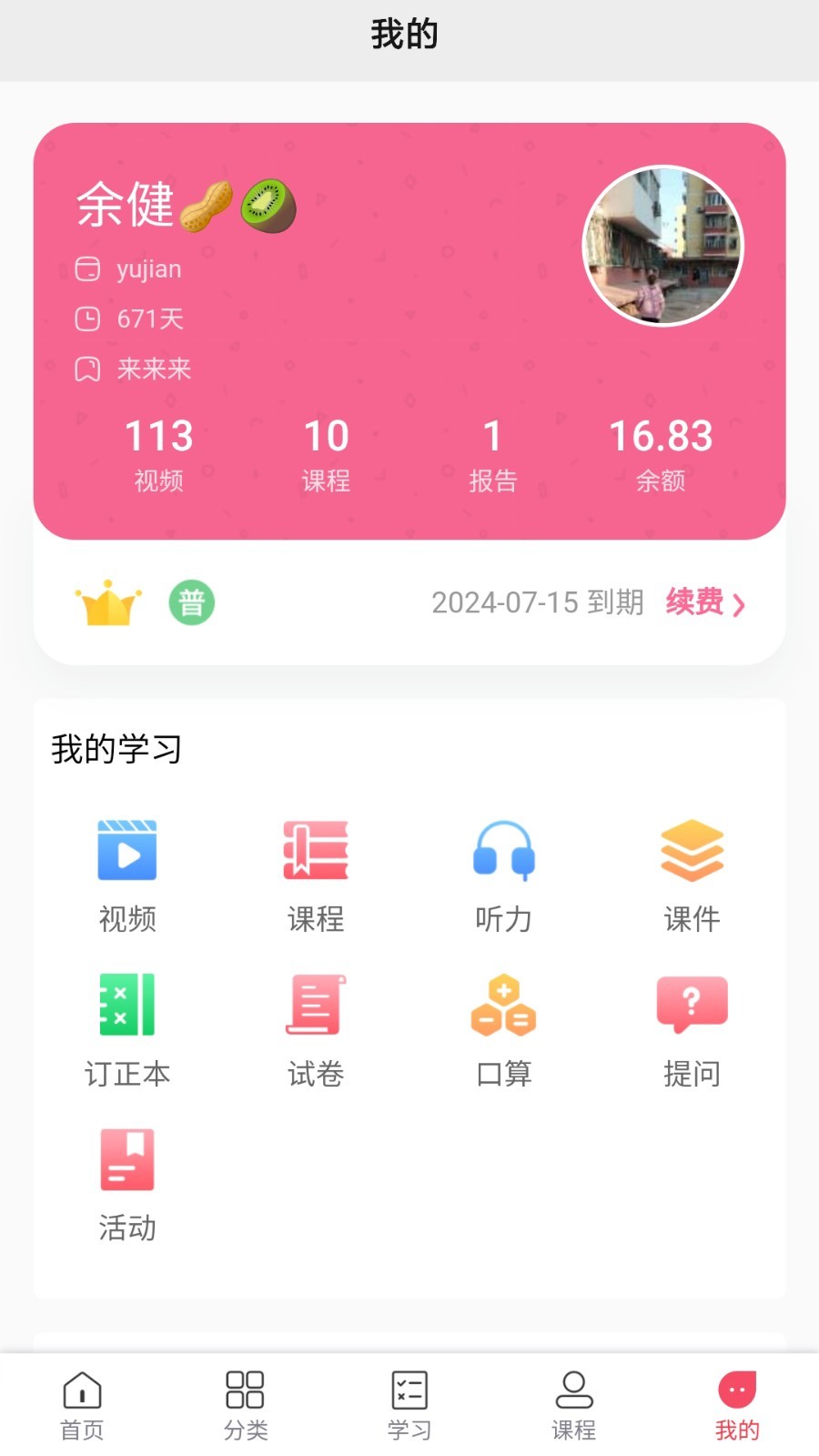Open the 提问 (Questions) icon
Screen dimensions: 819x1456
pyautogui.click(x=693, y=1006)
